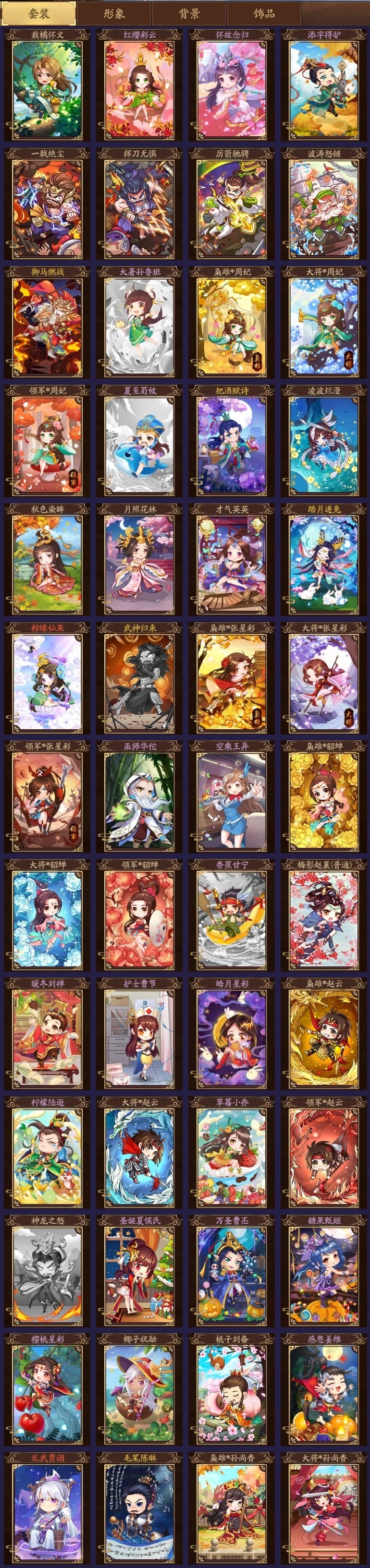Viewport: 370px width, 1568px height.
Task: Select the 套装 tab
Action: (39, 13)
